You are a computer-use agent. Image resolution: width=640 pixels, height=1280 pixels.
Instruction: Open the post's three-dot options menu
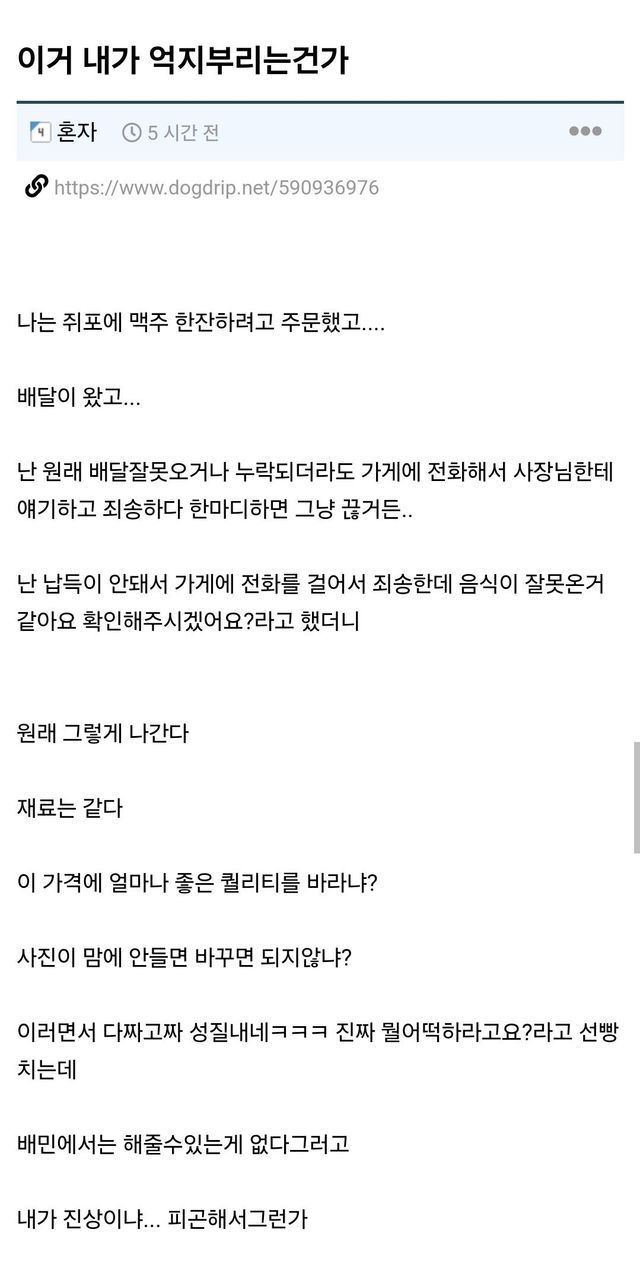(585, 131)
